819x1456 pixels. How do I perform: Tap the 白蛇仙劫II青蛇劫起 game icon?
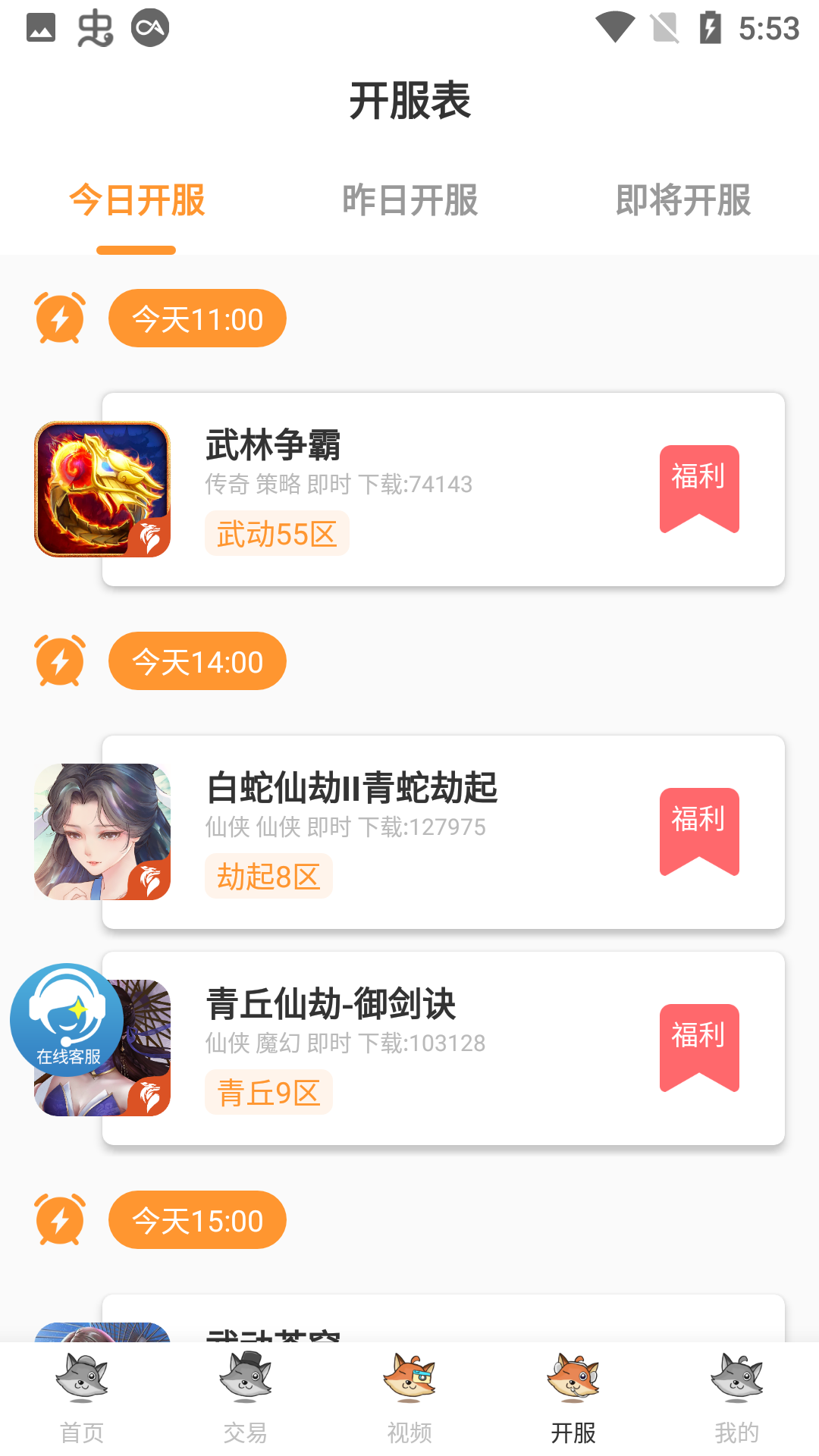pos(102,830)
